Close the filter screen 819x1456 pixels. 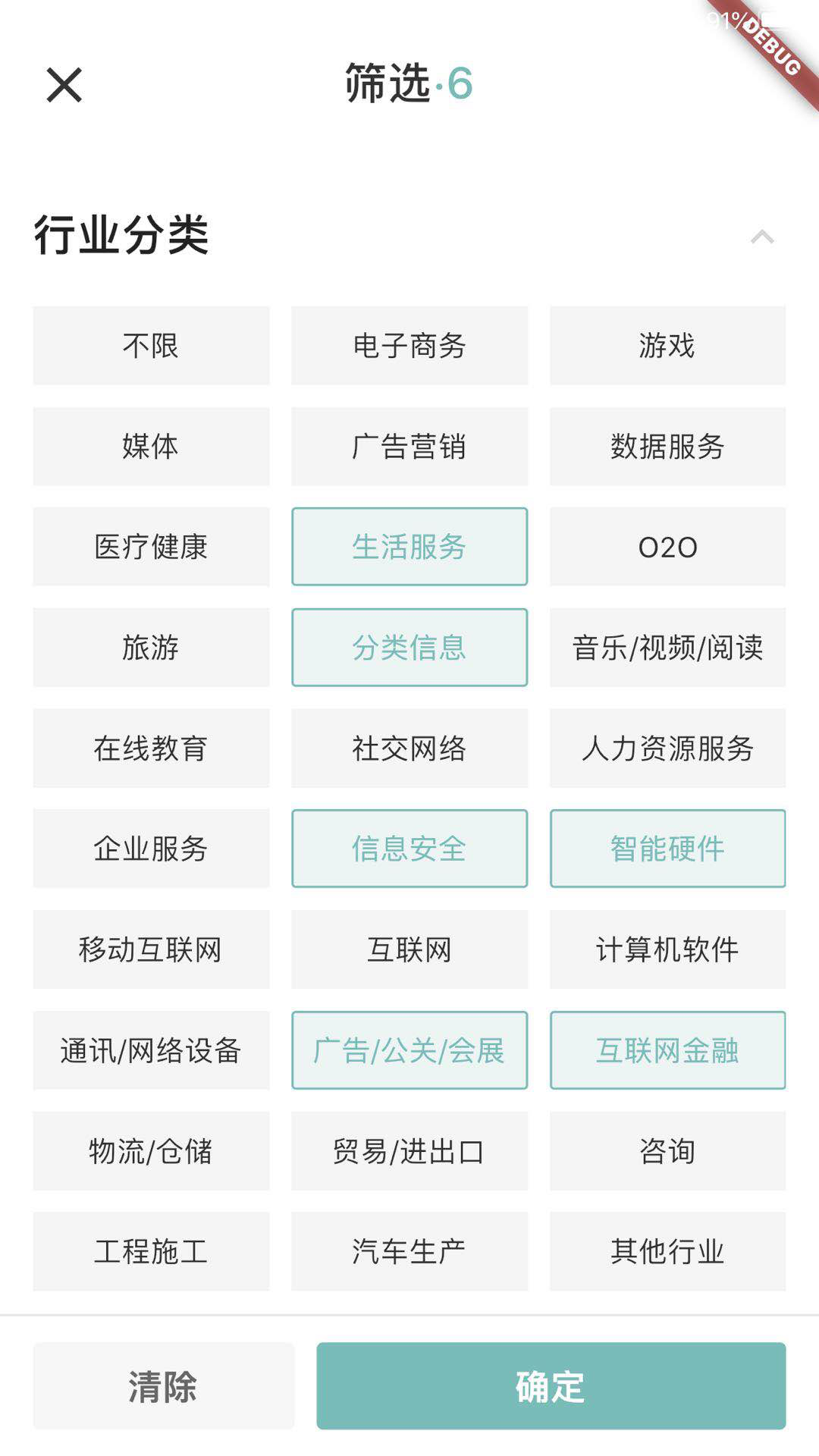[x=64, y=84]
